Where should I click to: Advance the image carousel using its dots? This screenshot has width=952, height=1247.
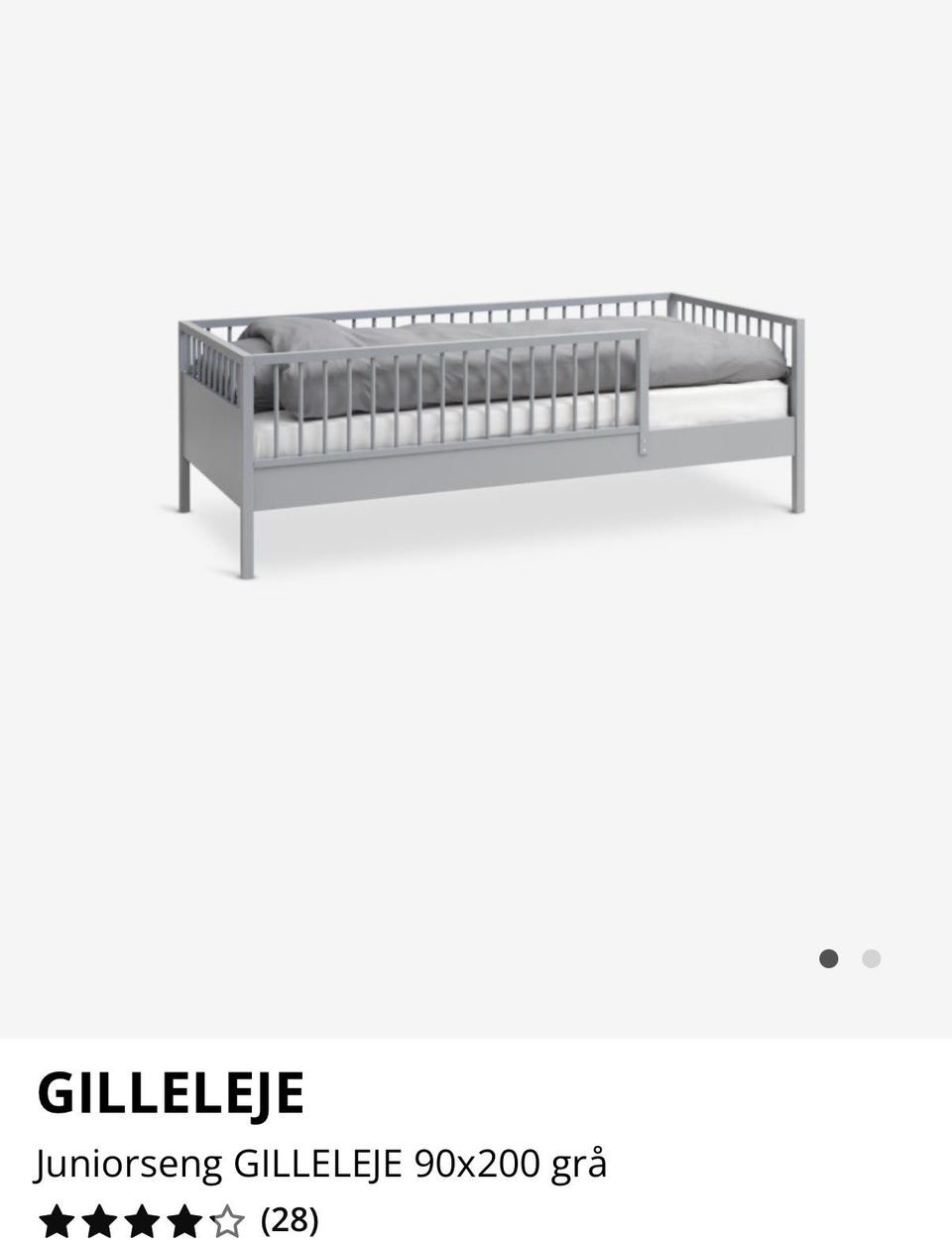[872, 958]
